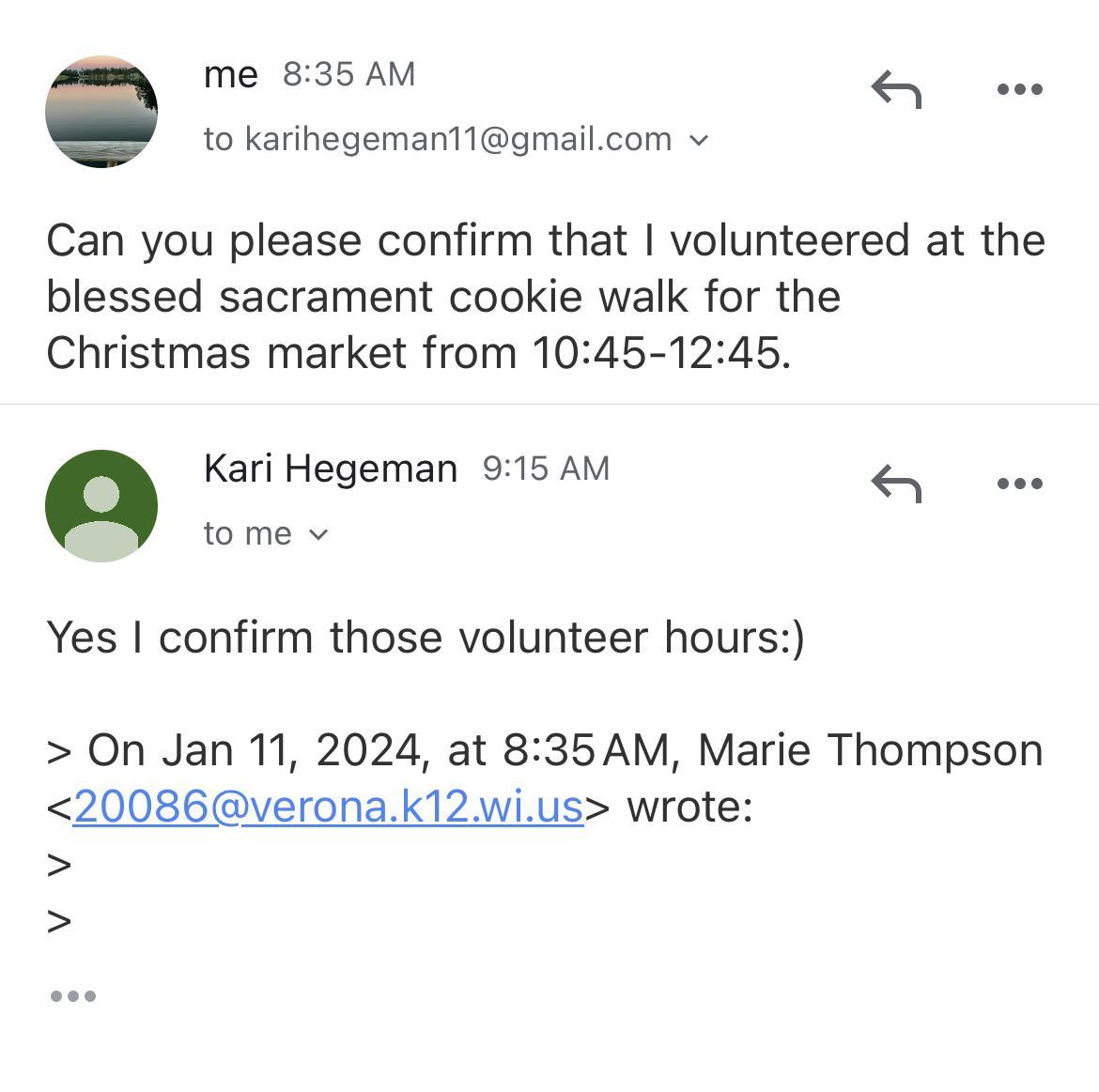1099x1092 pixels.
Task: Open my sender profile picture
Action: coord(101,112)
